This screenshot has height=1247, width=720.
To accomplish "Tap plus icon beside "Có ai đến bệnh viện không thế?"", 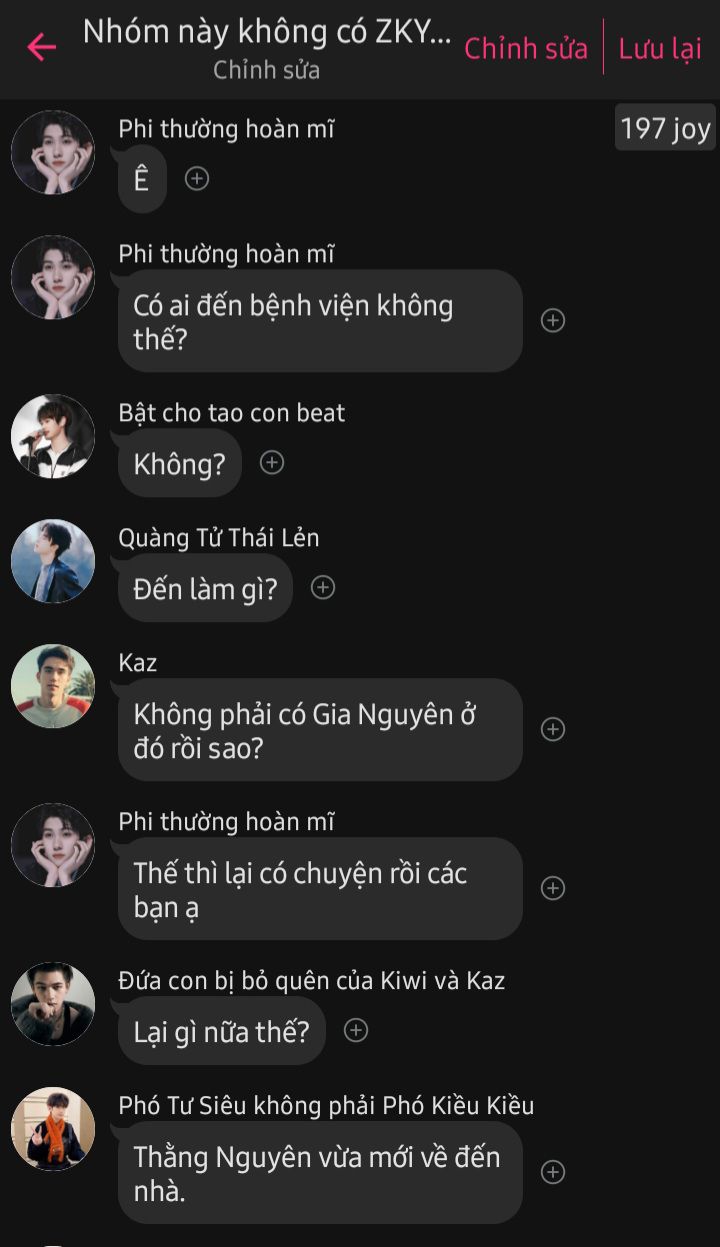I will pos(553,320).
